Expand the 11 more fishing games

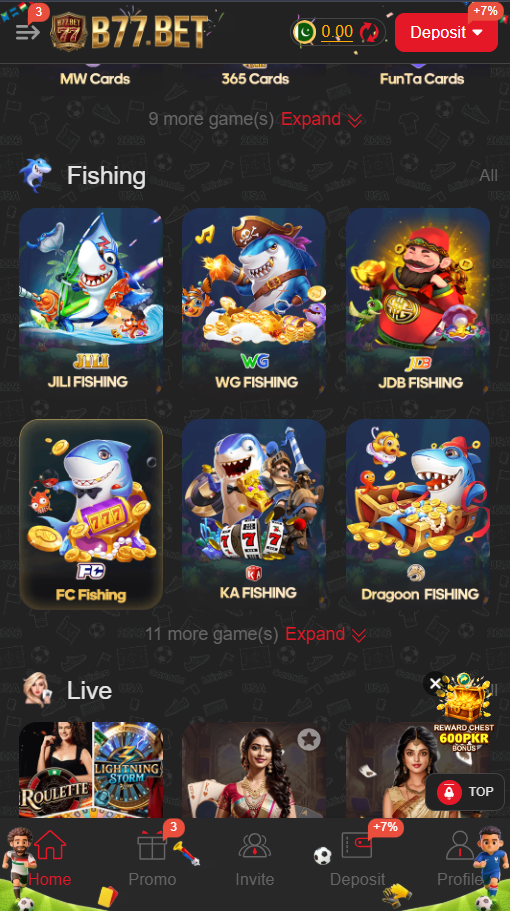tap(326, 634)
